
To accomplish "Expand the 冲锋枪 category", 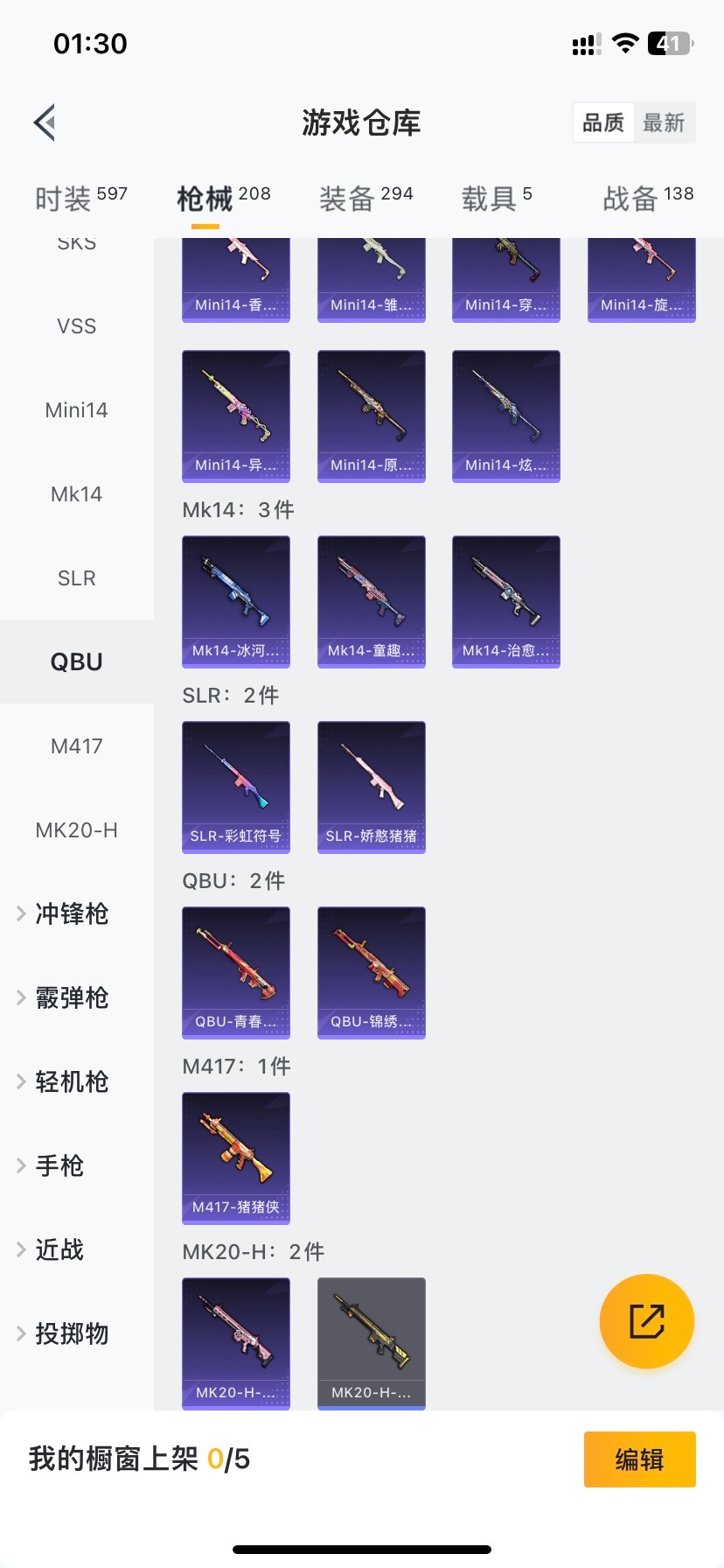I will pyautogui.click(x=70, y=914).
